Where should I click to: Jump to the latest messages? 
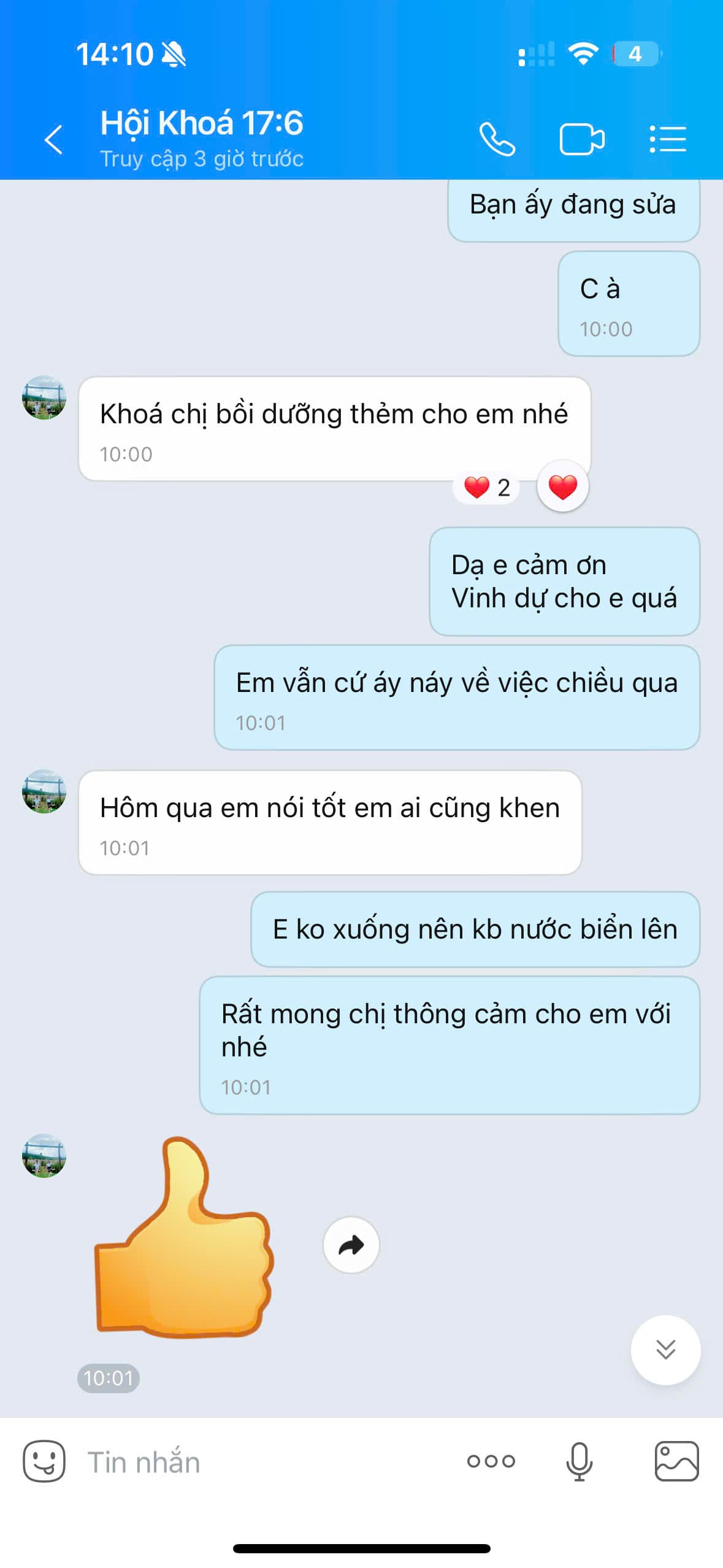(x=665, y=1349)
